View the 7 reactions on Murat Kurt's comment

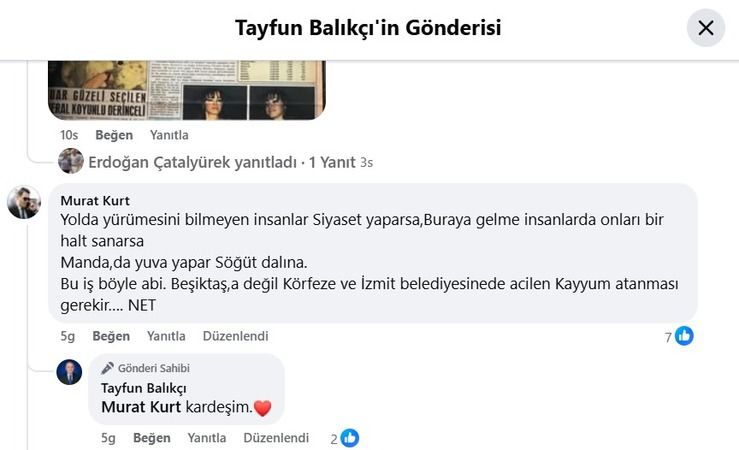coord(680,337)
